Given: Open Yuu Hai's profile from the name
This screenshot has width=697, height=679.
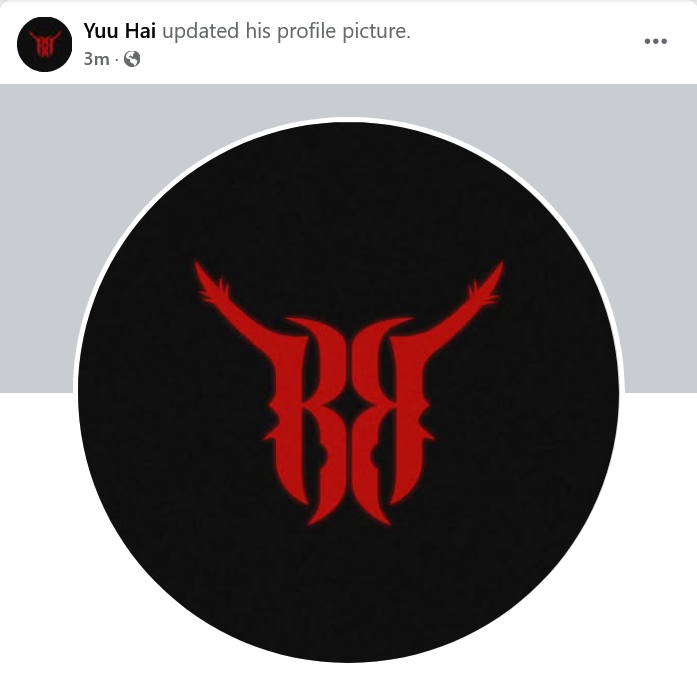Looking at the screenshot, I should pyautogui.click(x=120, y=31).
